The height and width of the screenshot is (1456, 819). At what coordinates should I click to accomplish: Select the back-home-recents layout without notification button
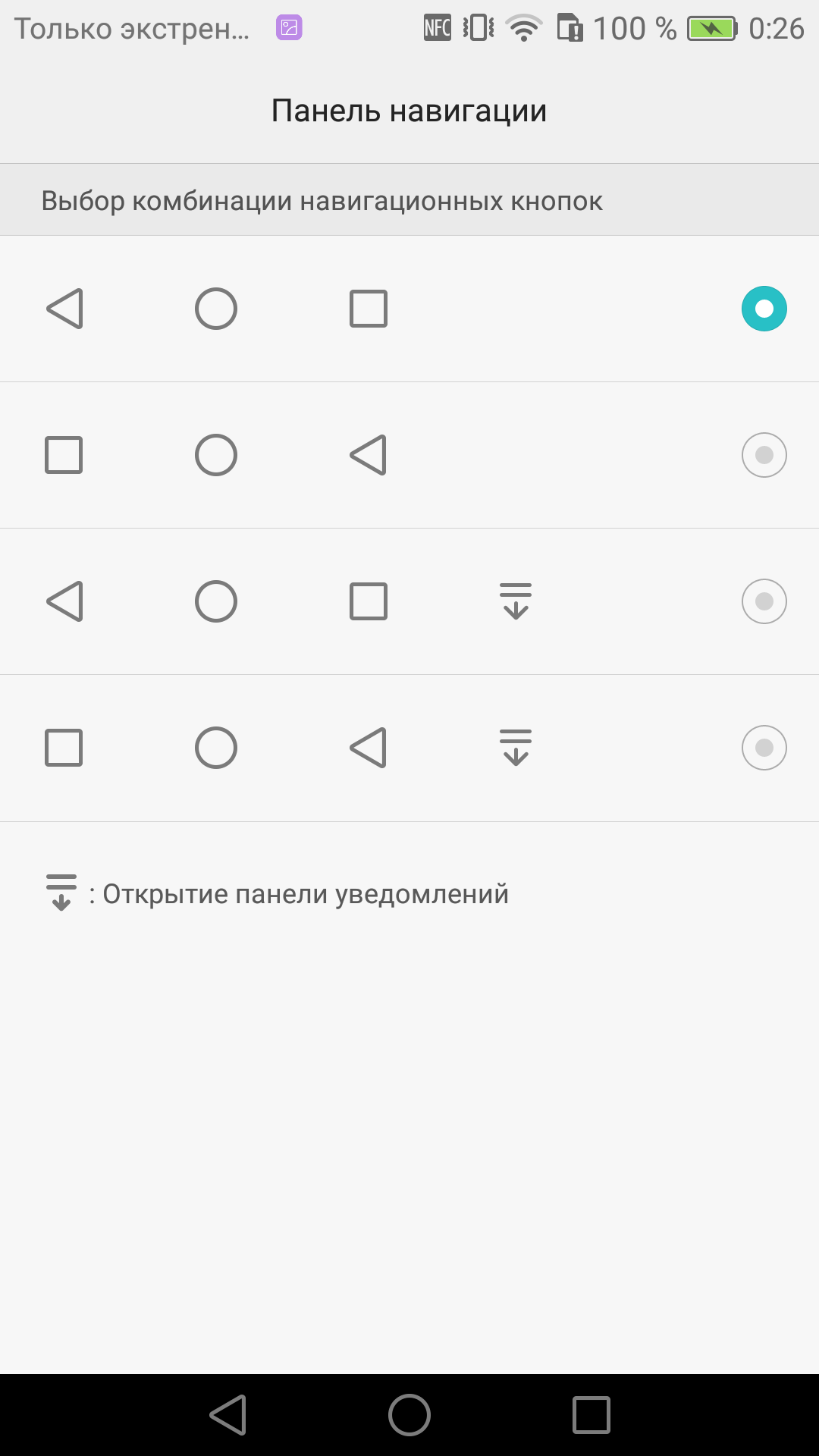click(409, 309)
